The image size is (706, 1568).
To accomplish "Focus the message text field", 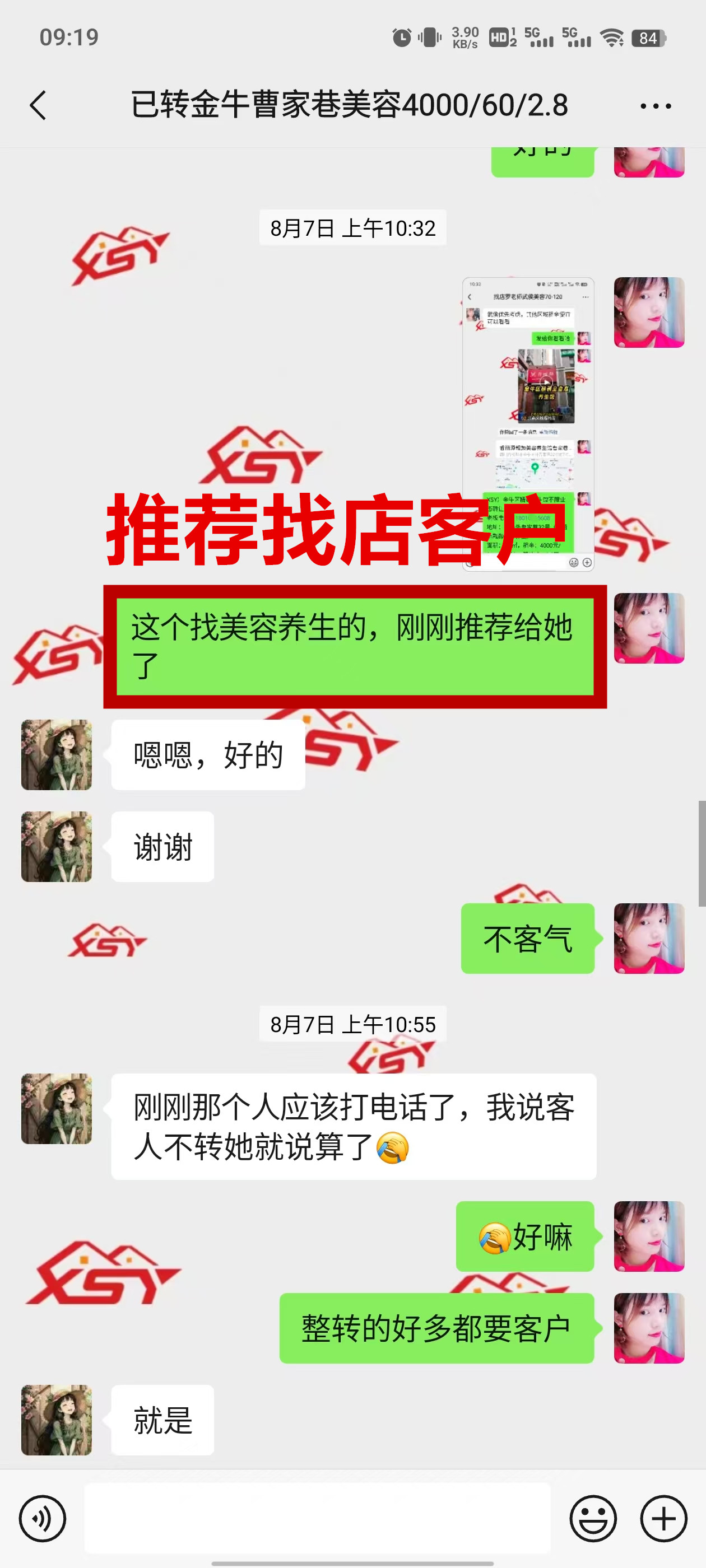I will [317, 1518].
